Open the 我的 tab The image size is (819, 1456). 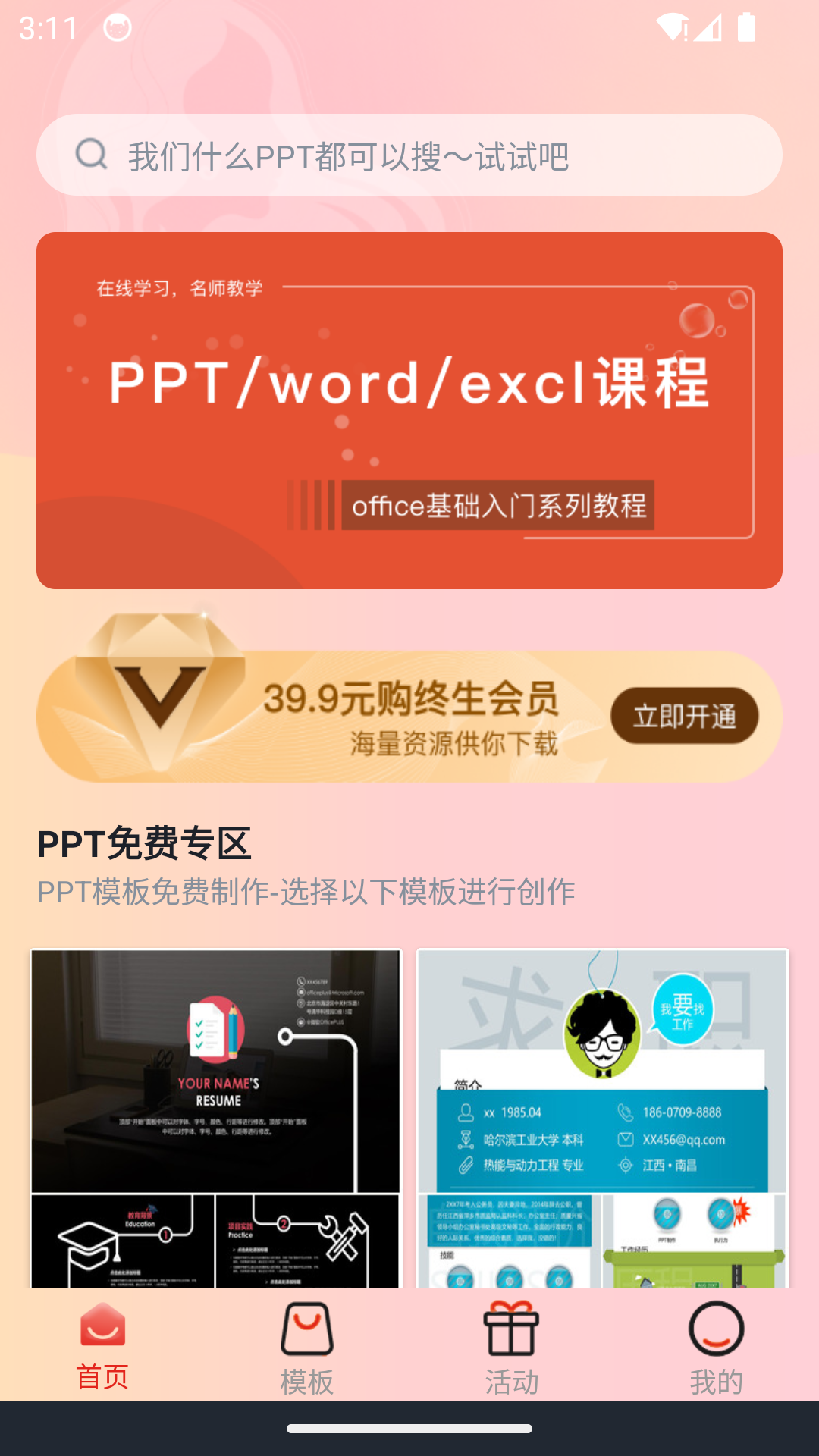click(x=717, y=1348)
